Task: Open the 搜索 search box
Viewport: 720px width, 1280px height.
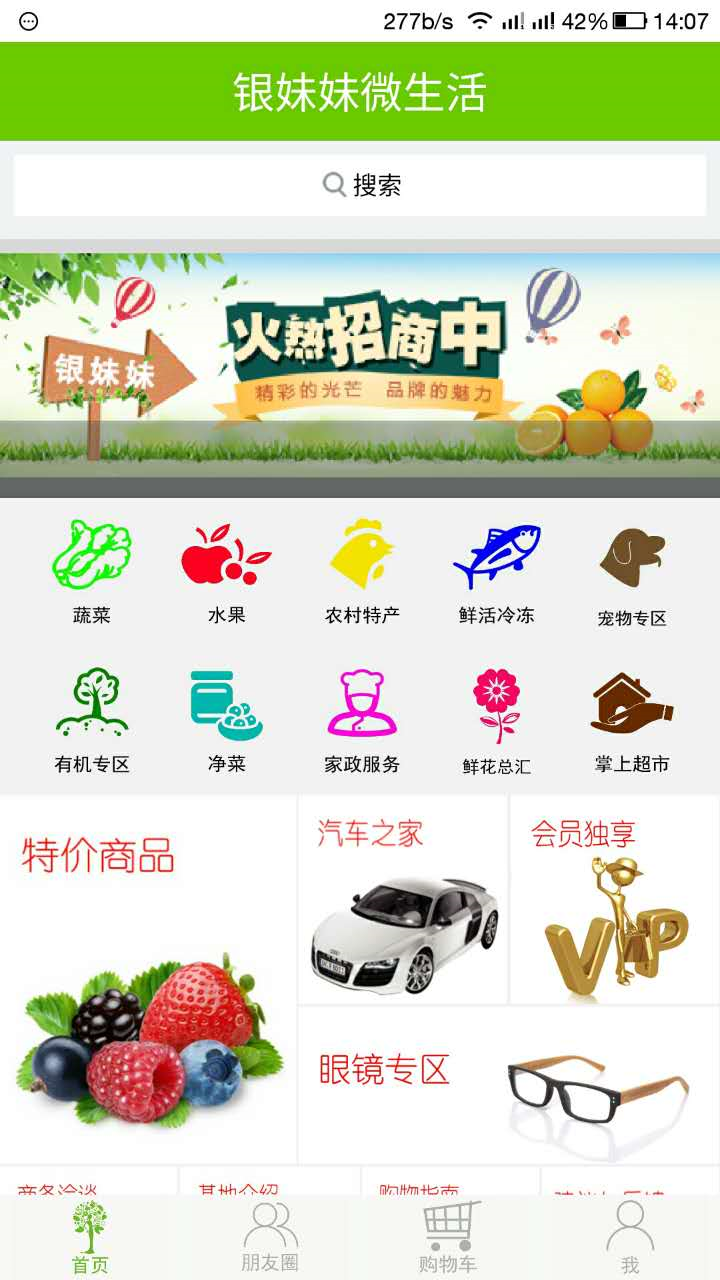Action: click(360, 185)
